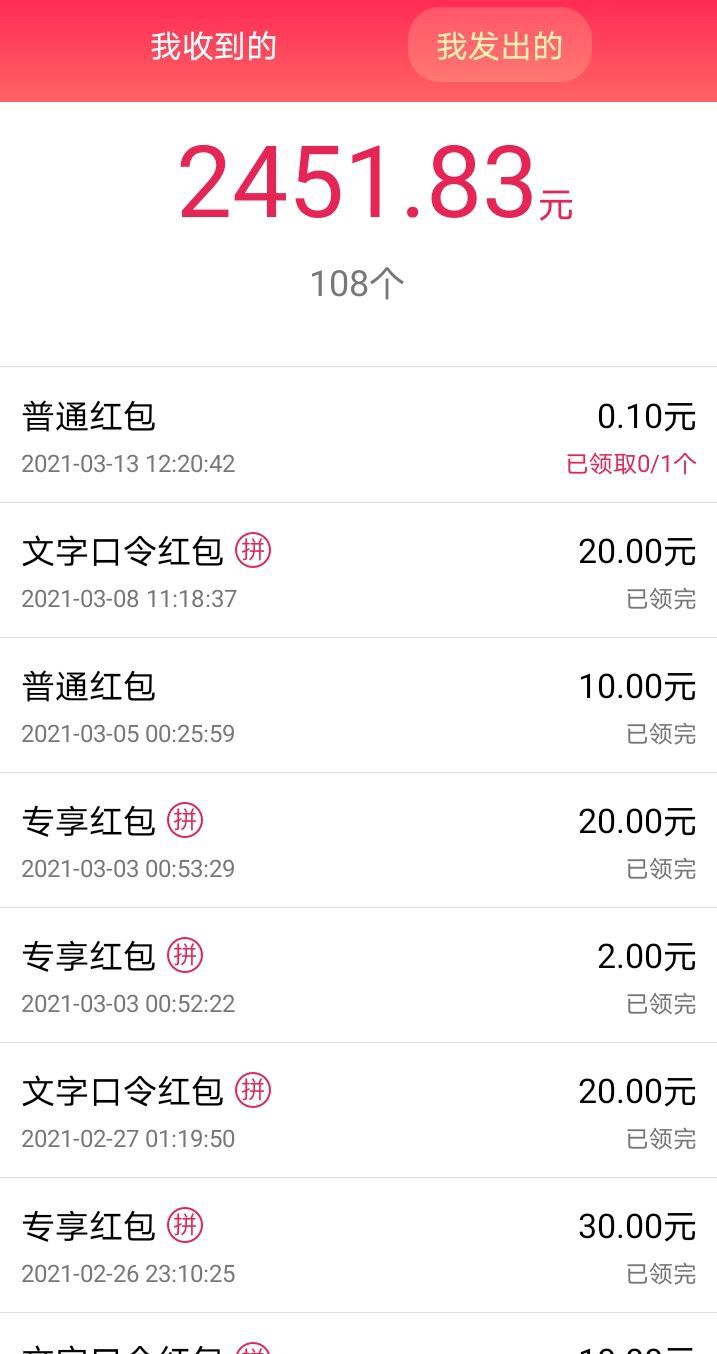Viewport: 717px width, 1354px height.
Task: Tap the 30.00元 专享红包 entry
Action: coord(358,1246)
